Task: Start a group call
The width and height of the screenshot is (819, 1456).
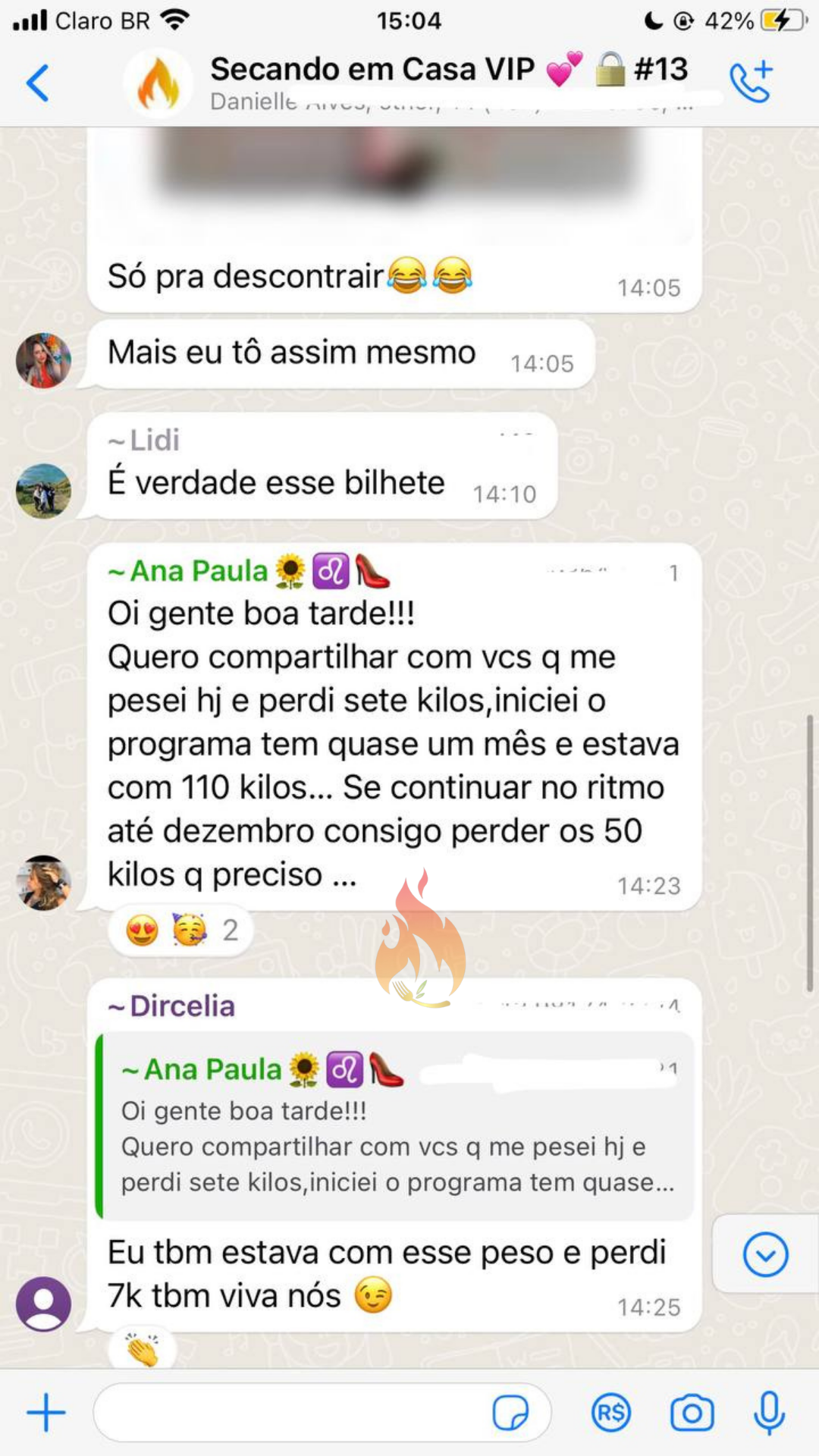Action: (751, 82)
